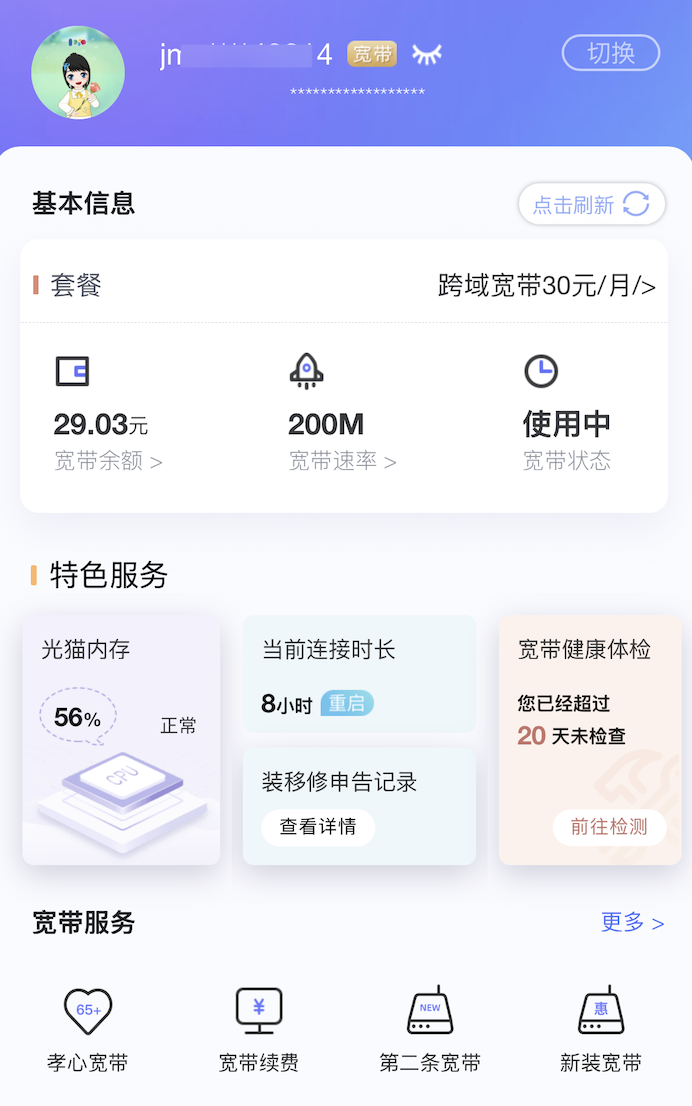View 宽带余额 balance details
The image size is (692, 1106).
coord(108,461)
